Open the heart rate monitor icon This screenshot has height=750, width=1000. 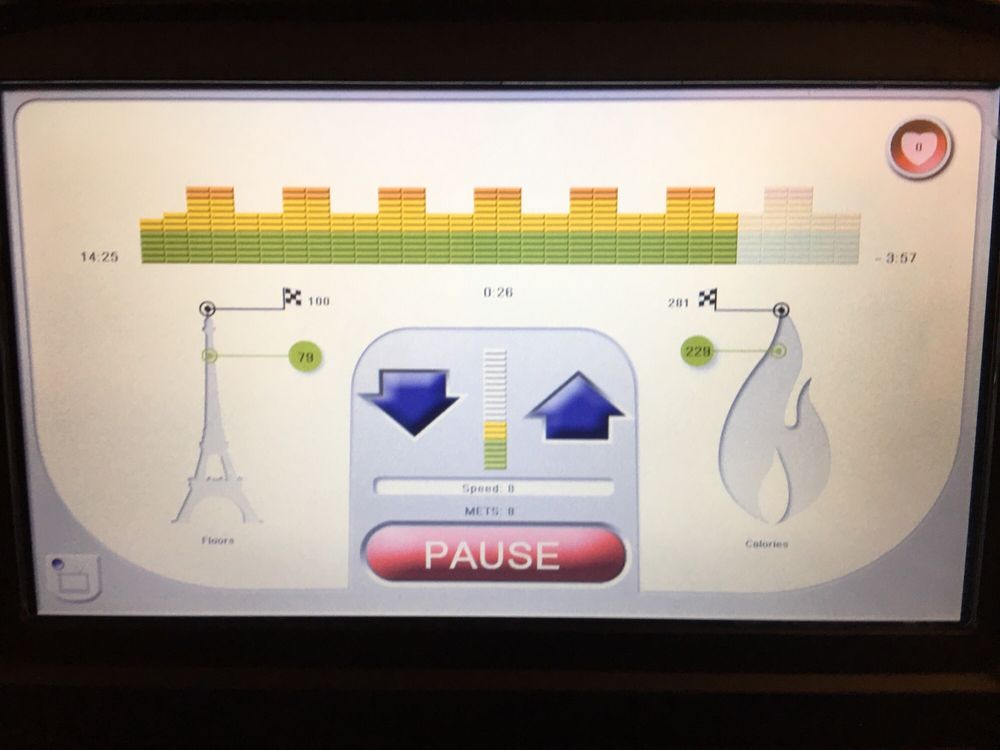pos(918,147)
